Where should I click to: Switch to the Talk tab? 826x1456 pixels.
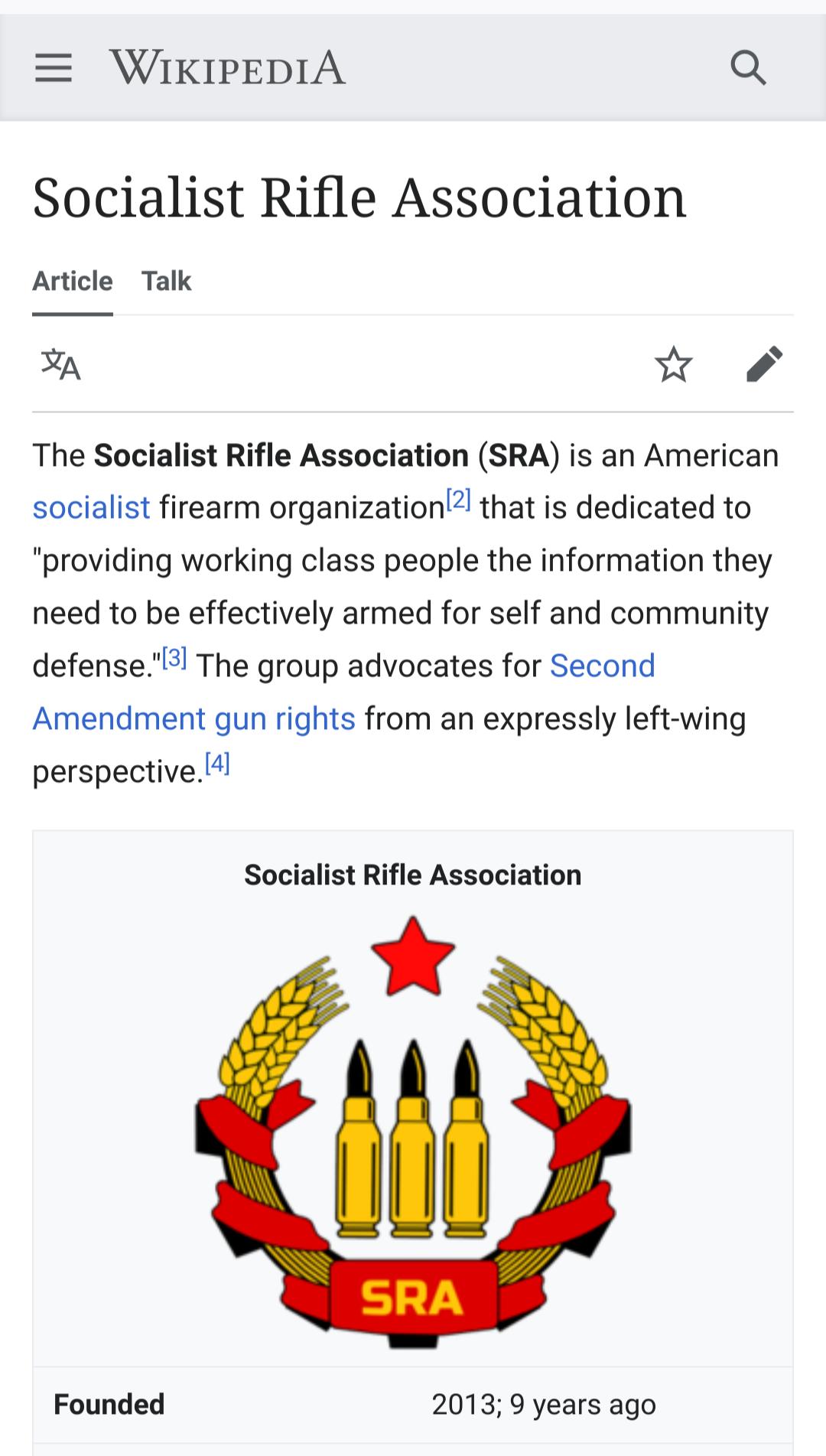click(x=167, y=282)
